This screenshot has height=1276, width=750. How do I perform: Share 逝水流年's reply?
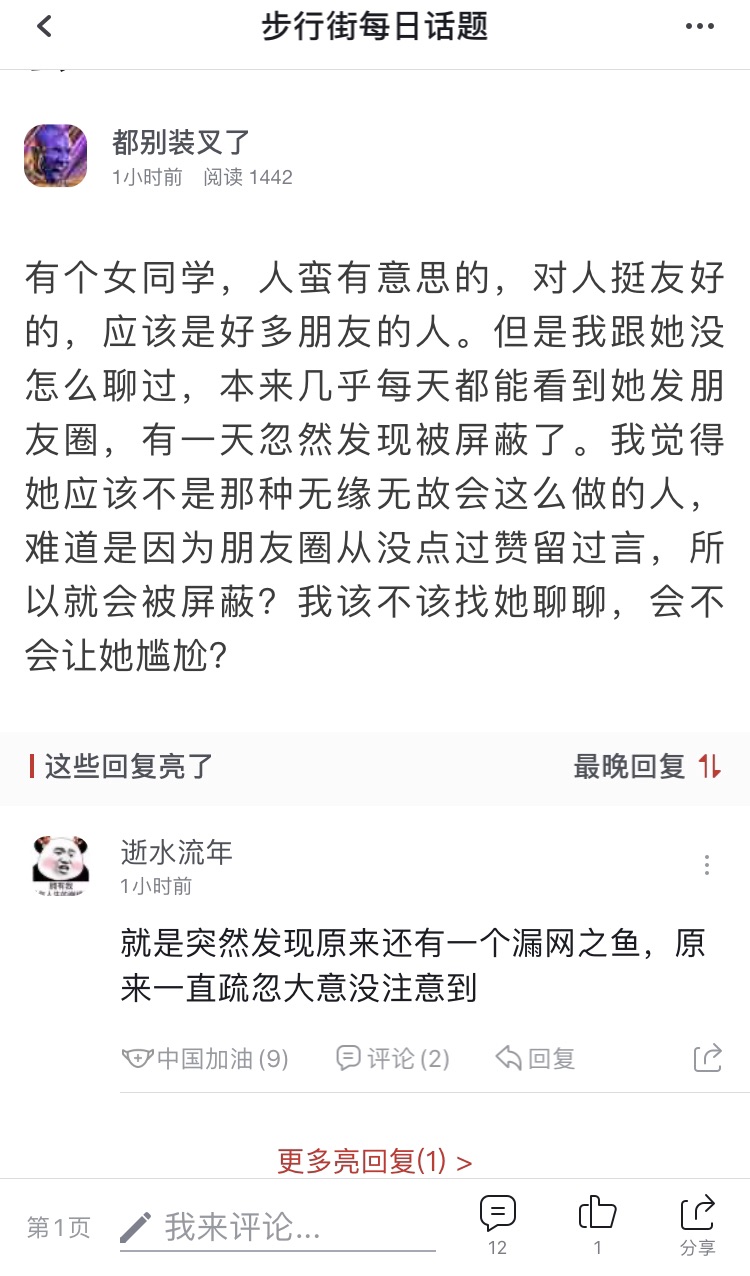[x=707, y=1058]
